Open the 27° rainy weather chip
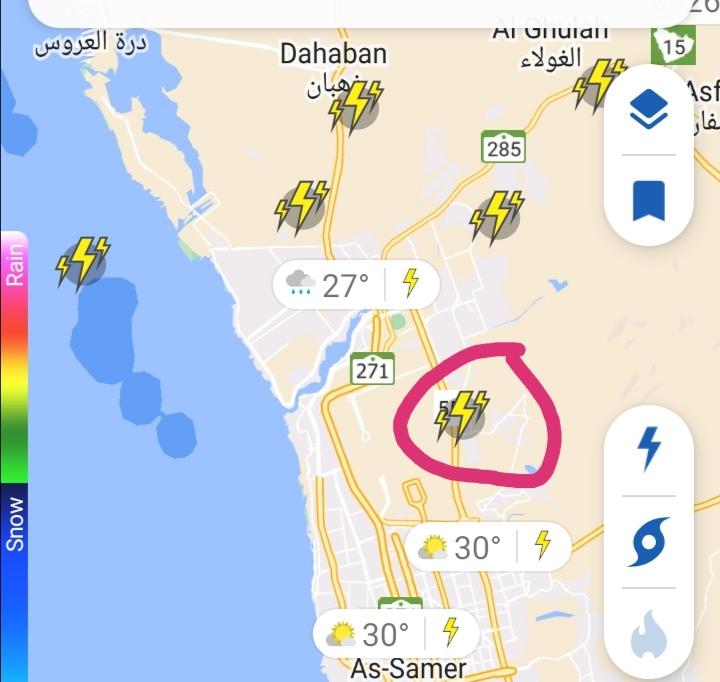This screenshot has width=720, height=682. (356, 285)
